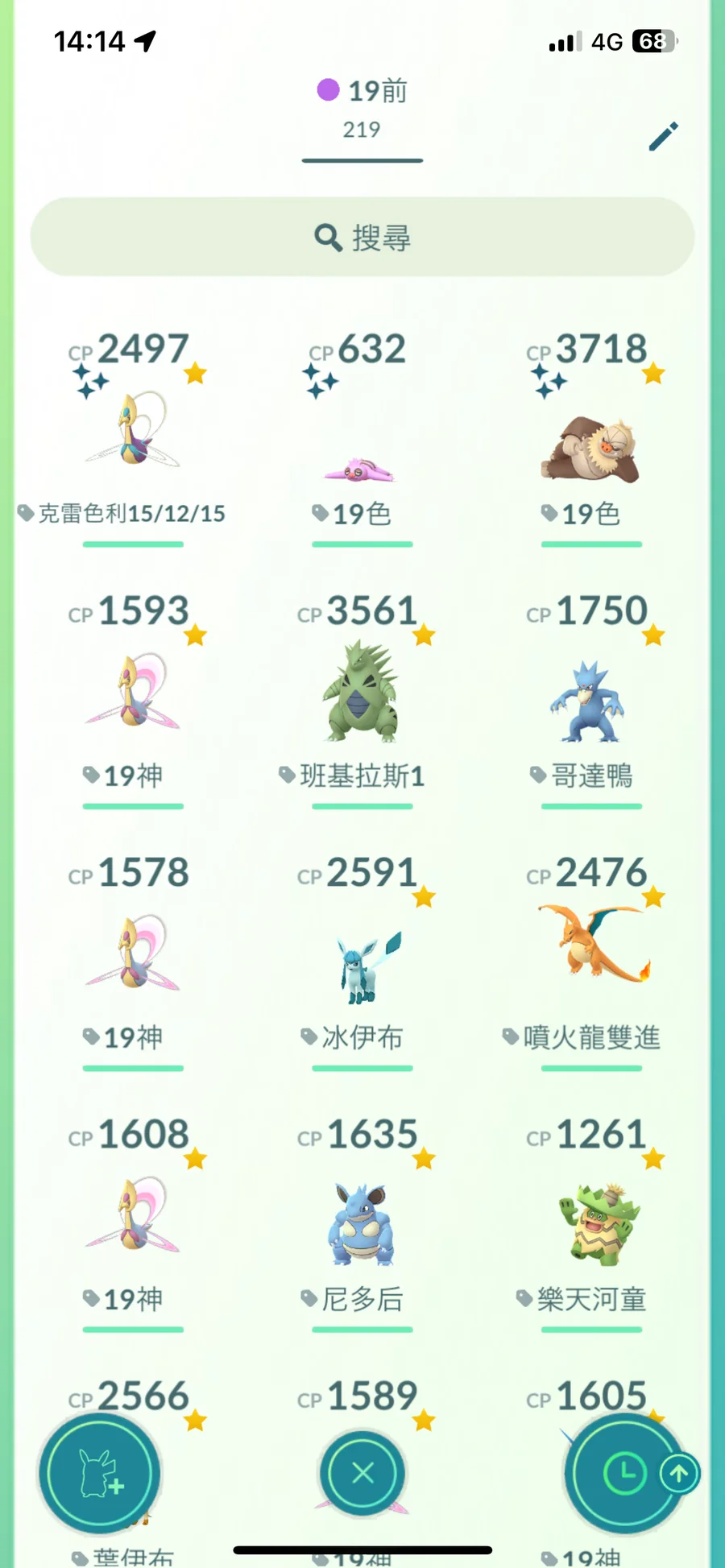
Task: Open the CP 1608 Cresselia tagged 19神
Action: 133,1216
